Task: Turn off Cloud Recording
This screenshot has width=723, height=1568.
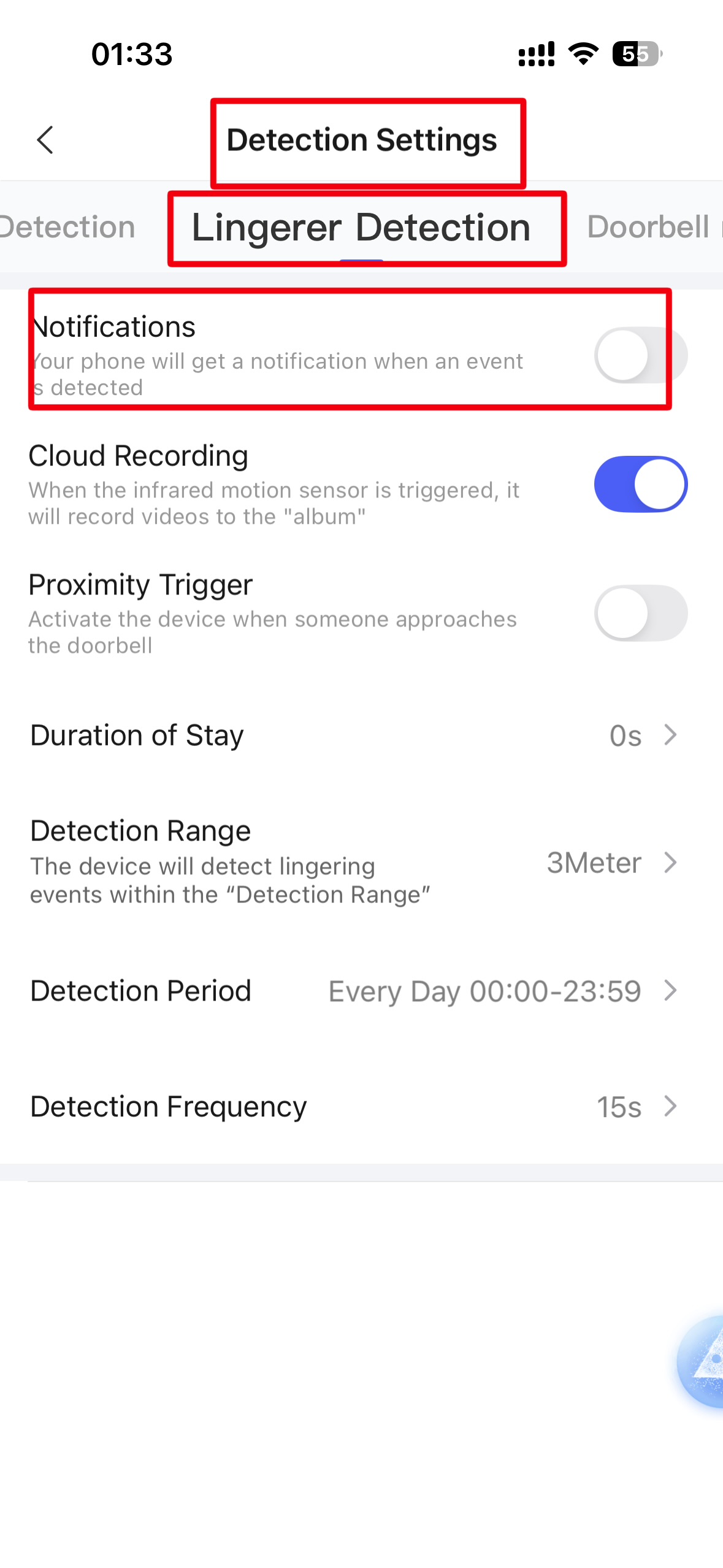Action: (x=640, y=484)
